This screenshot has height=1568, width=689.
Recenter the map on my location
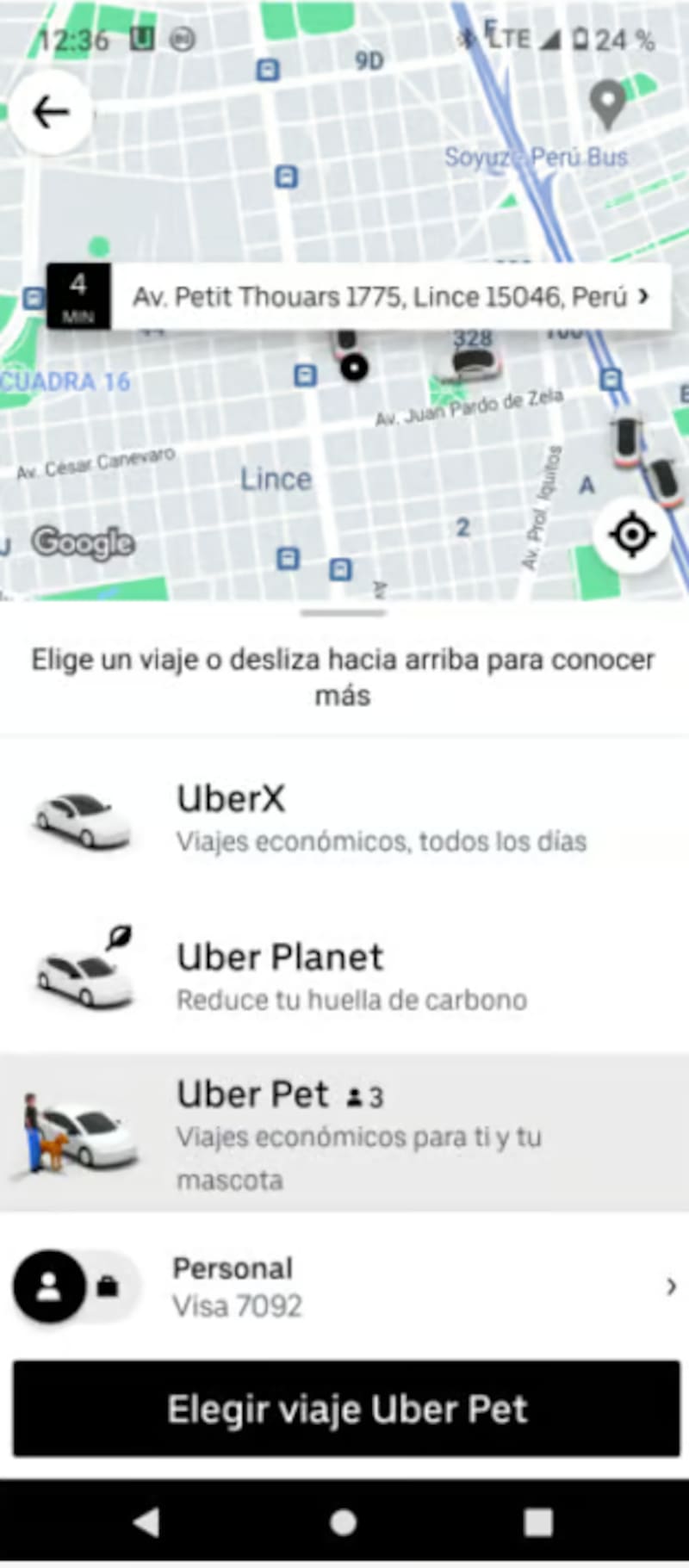(632, 535)
